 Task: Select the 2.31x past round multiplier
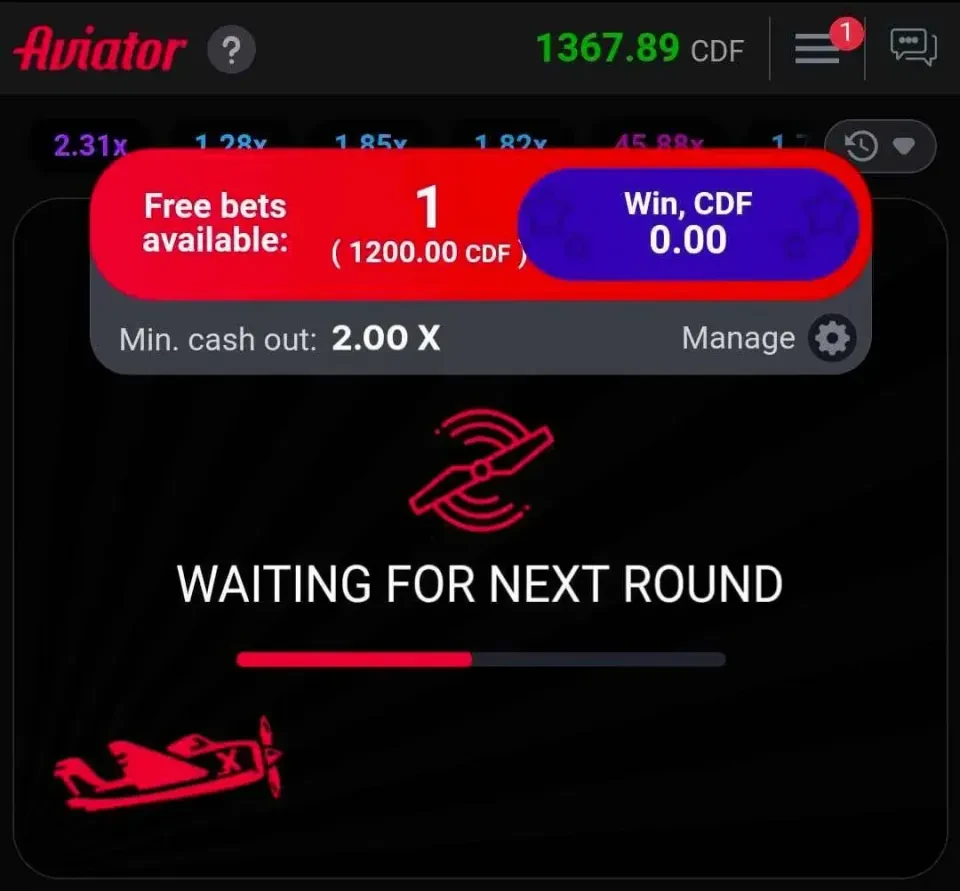click(90, 145)
